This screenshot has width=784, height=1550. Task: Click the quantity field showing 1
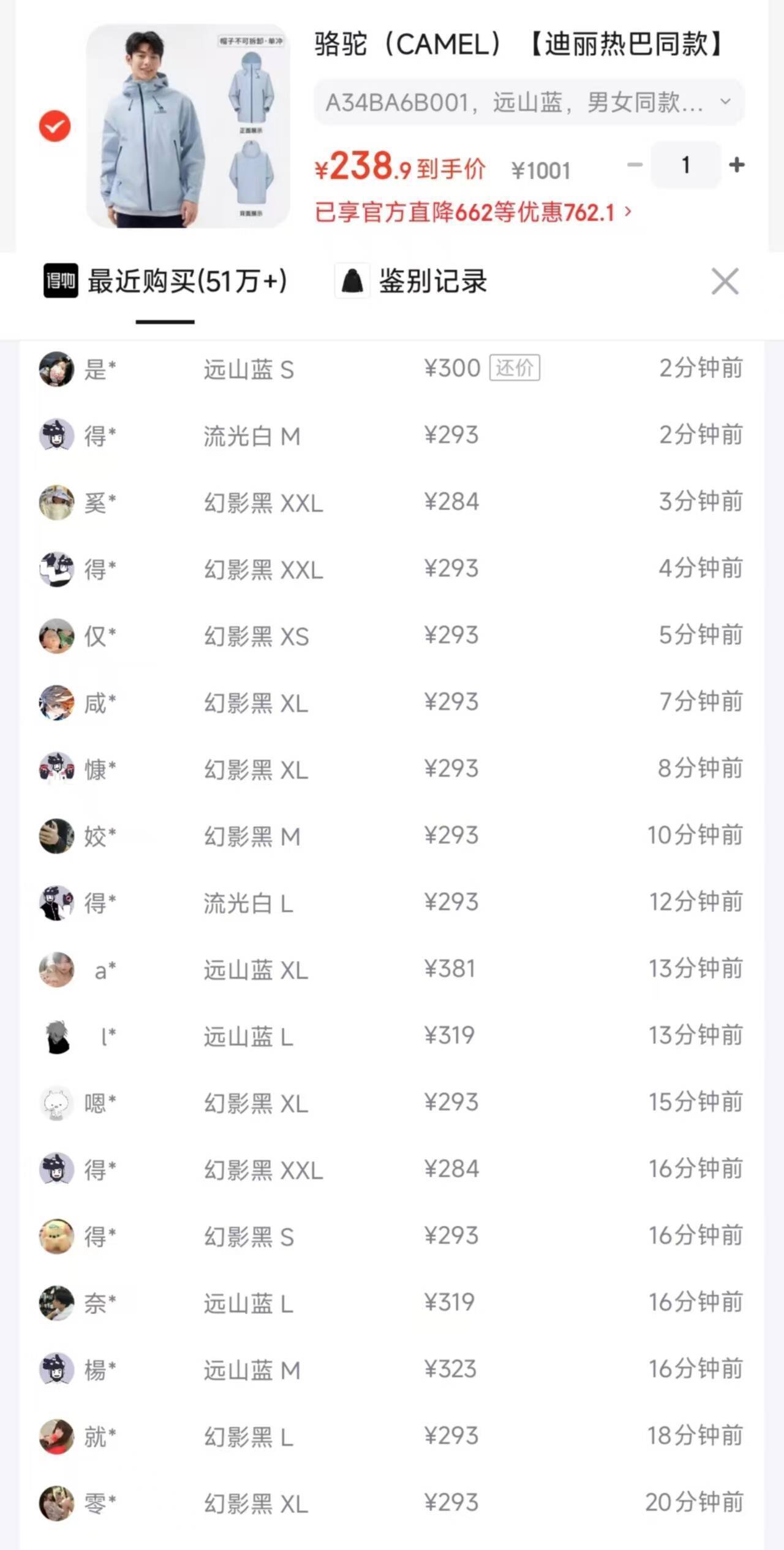[x=685, y=164]
